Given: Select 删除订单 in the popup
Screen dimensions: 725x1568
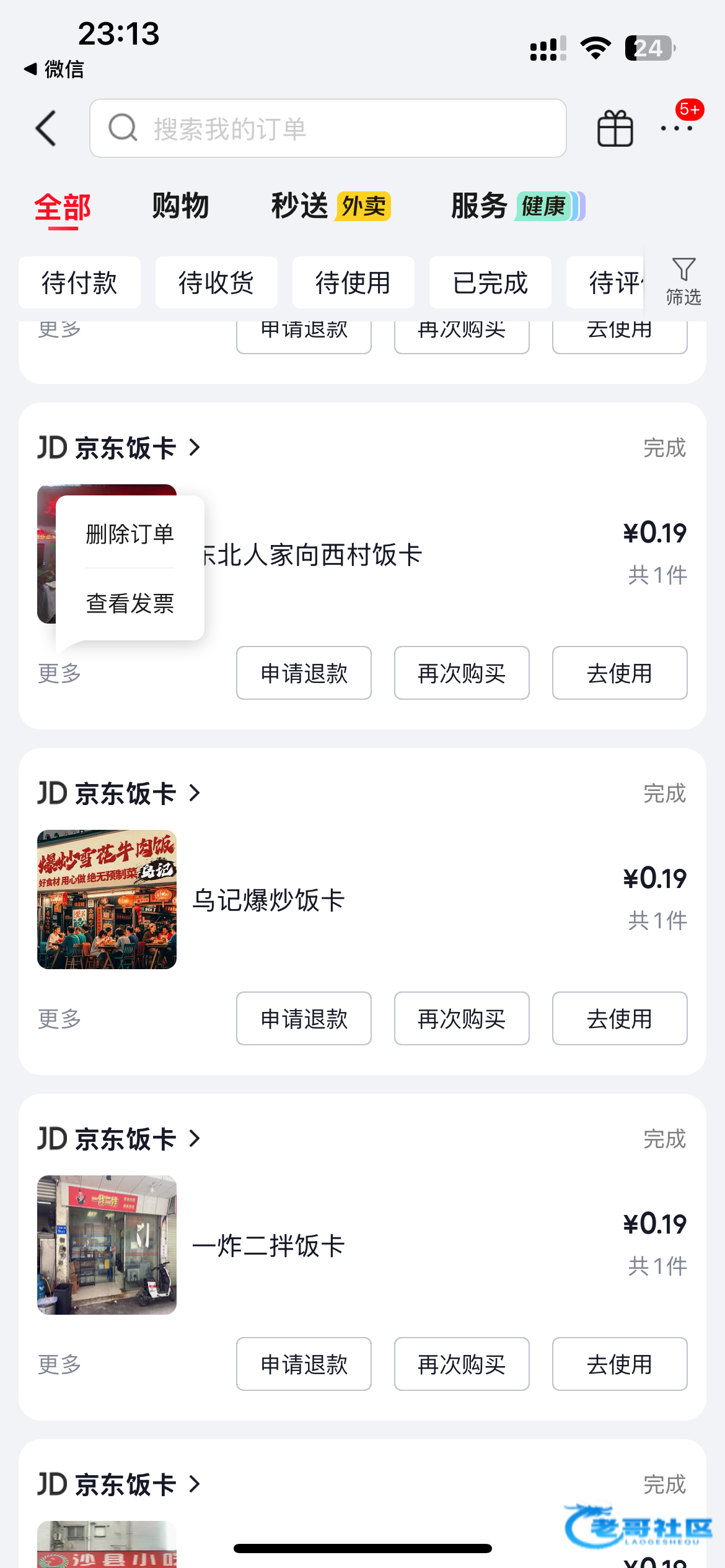Looking at the screenshot, I should 130,534.
